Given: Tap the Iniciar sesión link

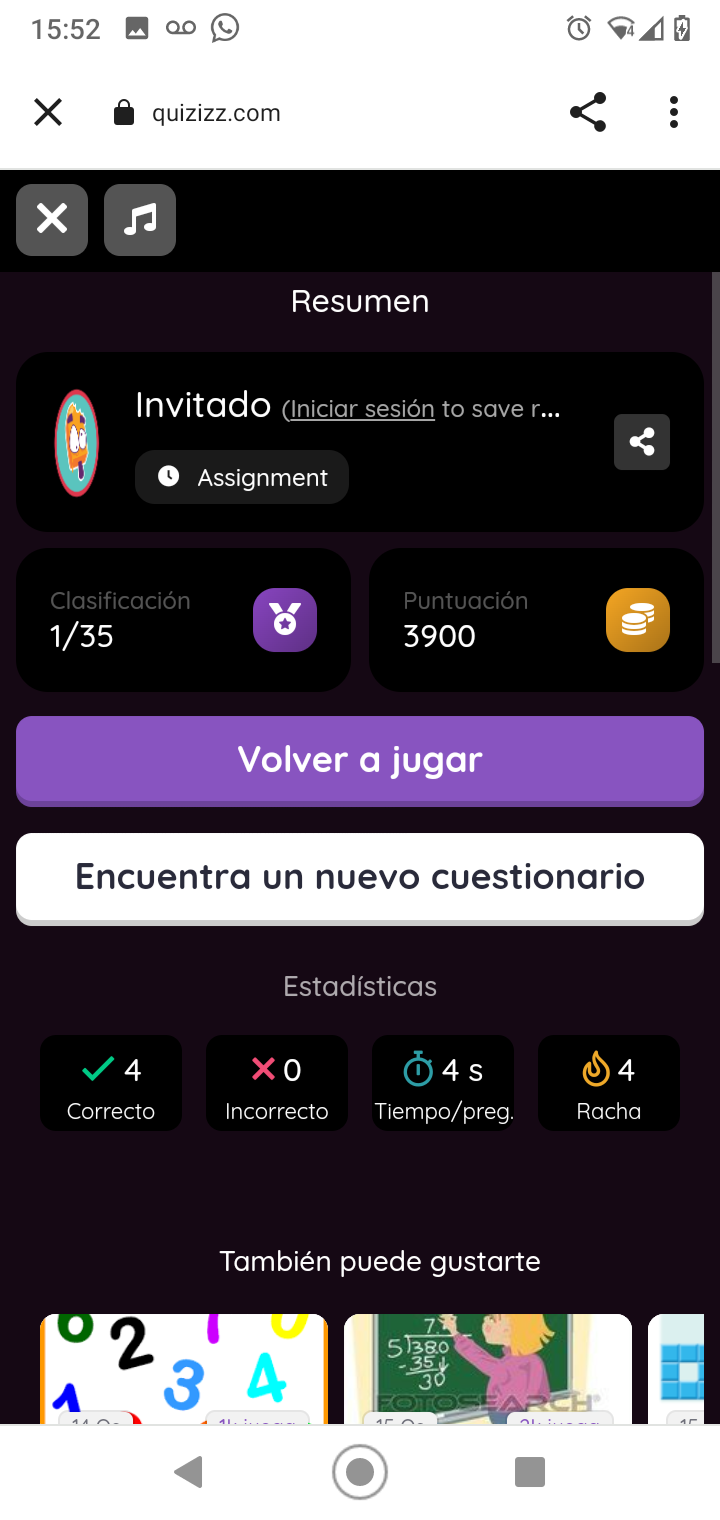Looking at the screenshot, I should pos(362,409).
